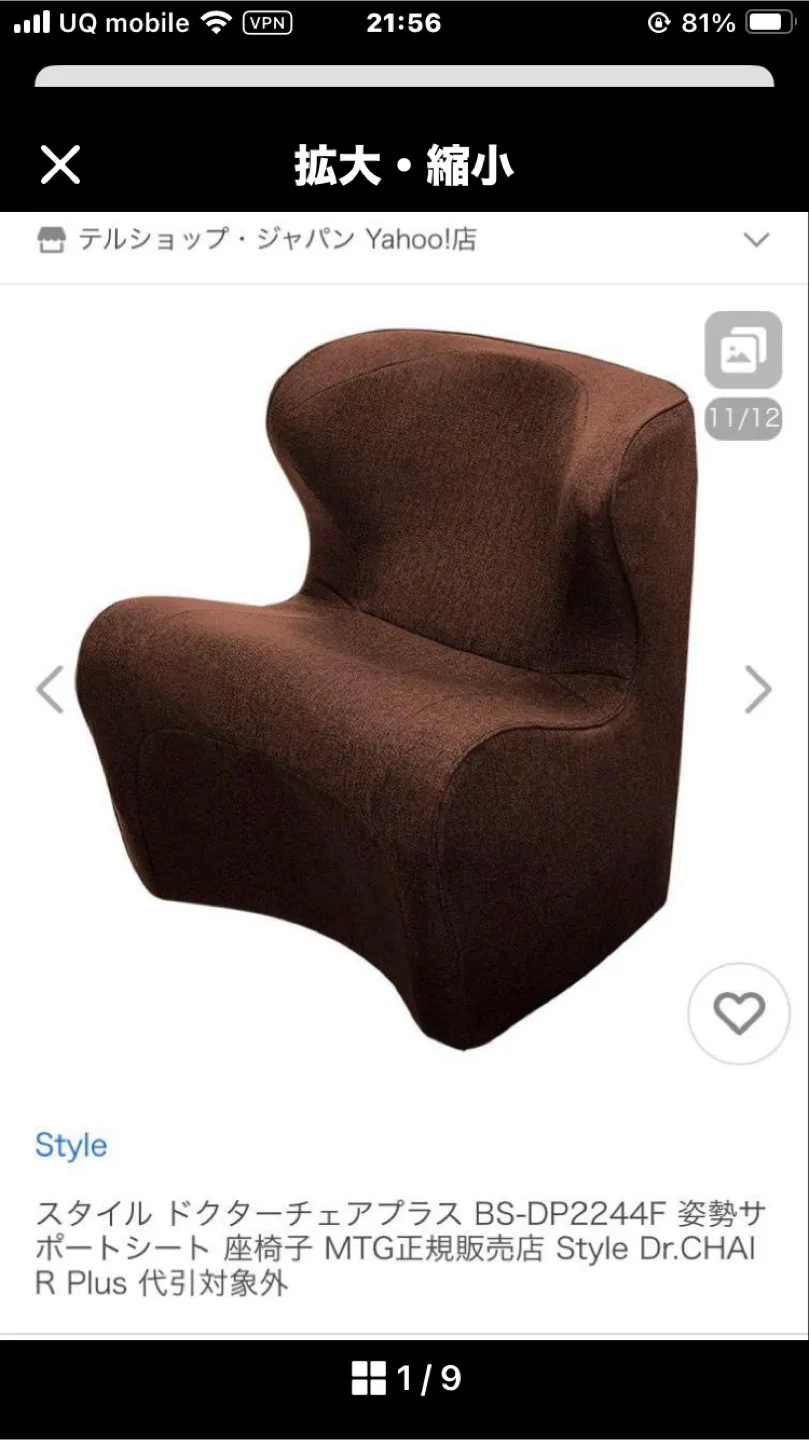The image size is (809, 1440).
Task: Open the image gallery icon showing 11/12
Action: (743, 351)
